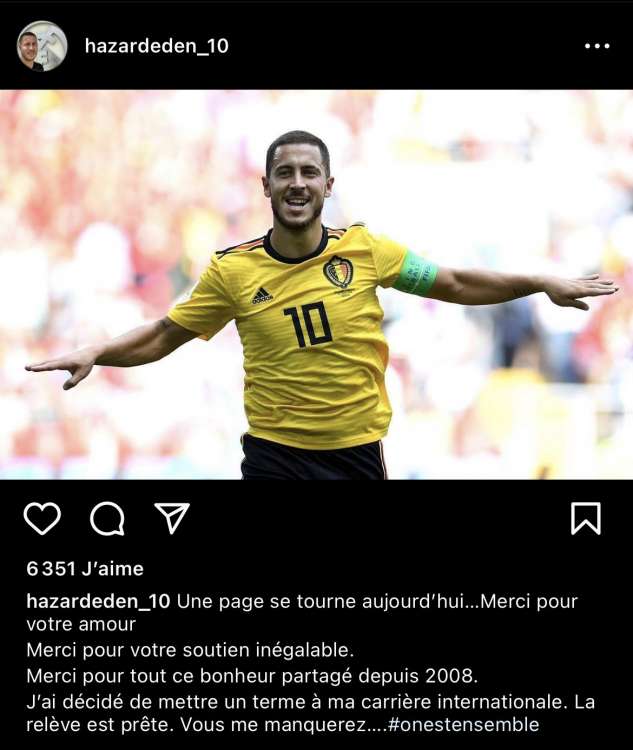Screen dimensions: 633x750
Task: Open the three-dot post options menu
Action: [x=597, y=46]
